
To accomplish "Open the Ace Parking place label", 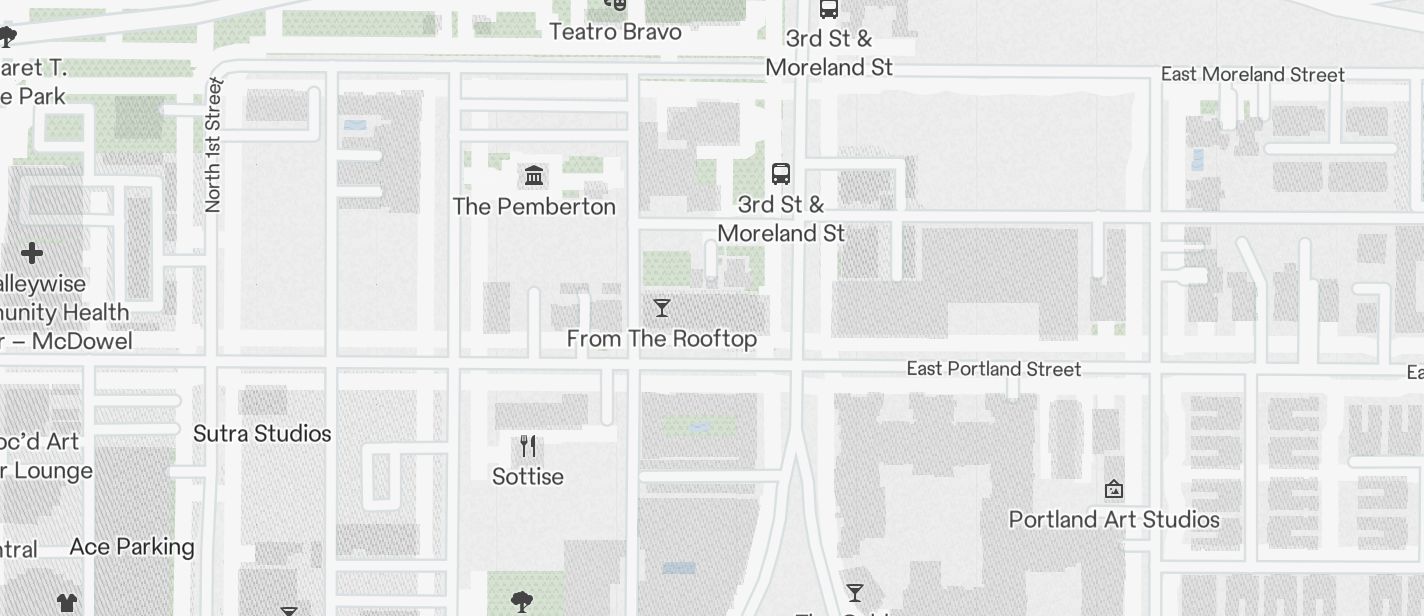I will 132,547.
